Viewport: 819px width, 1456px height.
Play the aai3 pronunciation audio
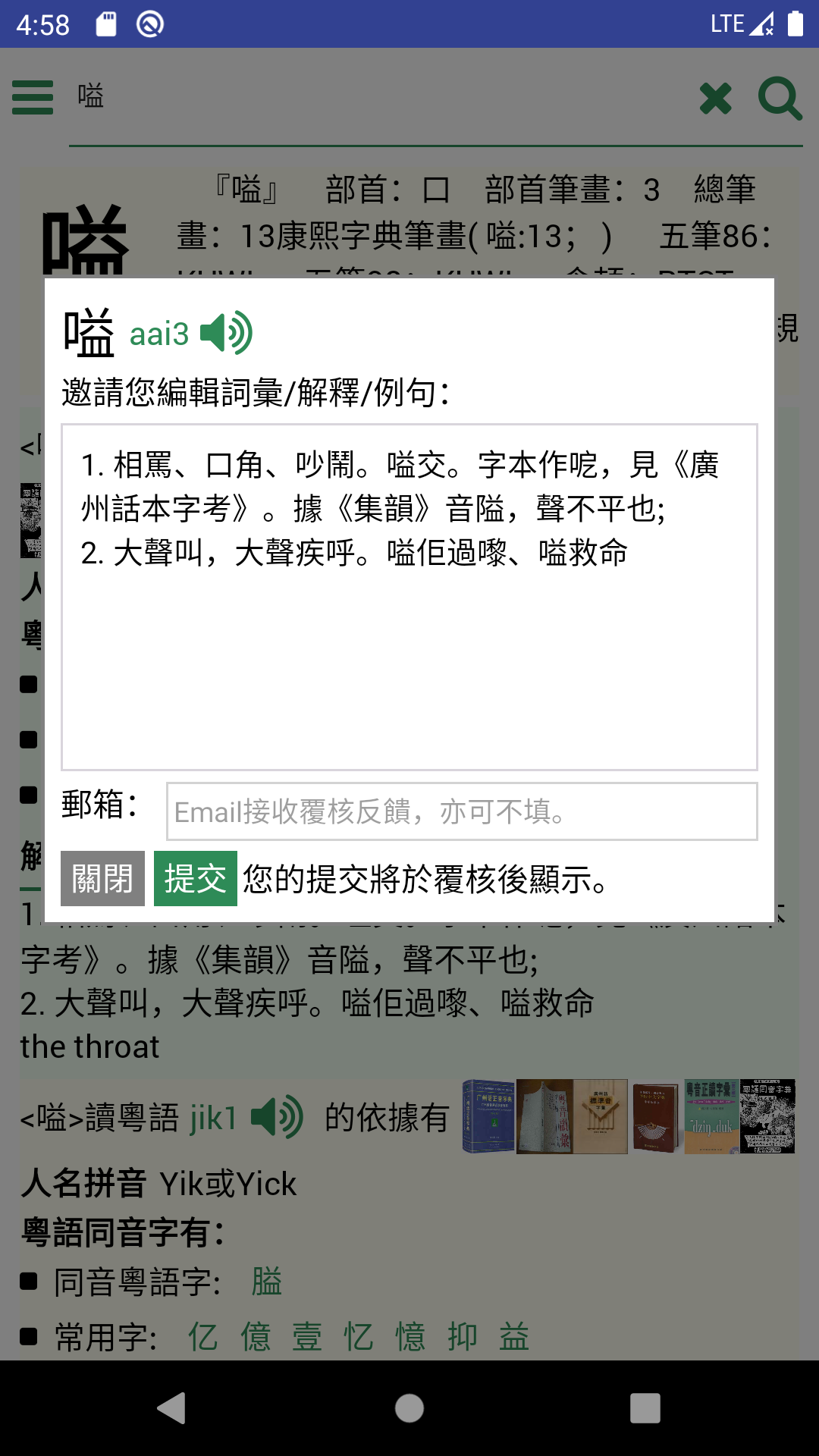pyautogui.click(x=226, y=332)
